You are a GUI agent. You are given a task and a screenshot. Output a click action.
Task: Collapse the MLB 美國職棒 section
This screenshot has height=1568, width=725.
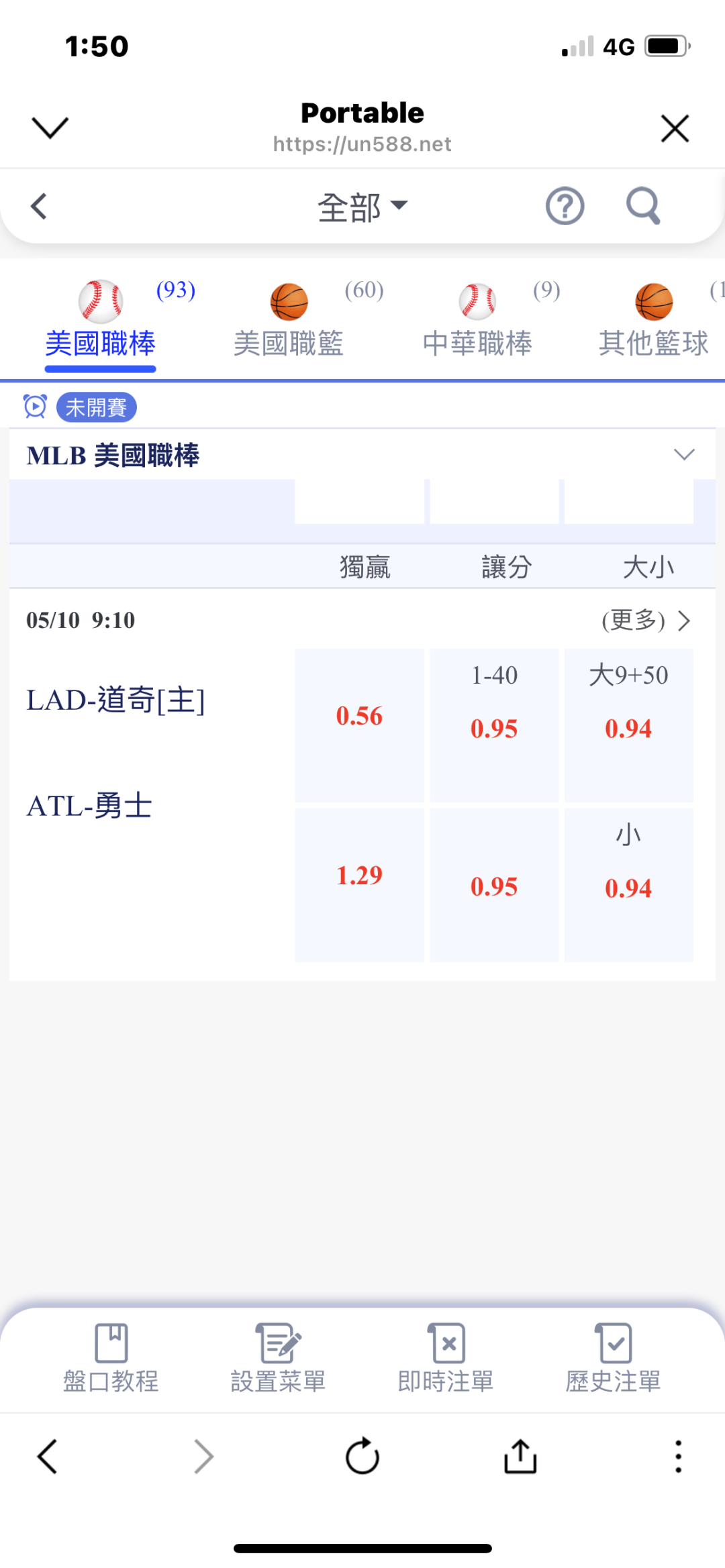tap(683, 454)
